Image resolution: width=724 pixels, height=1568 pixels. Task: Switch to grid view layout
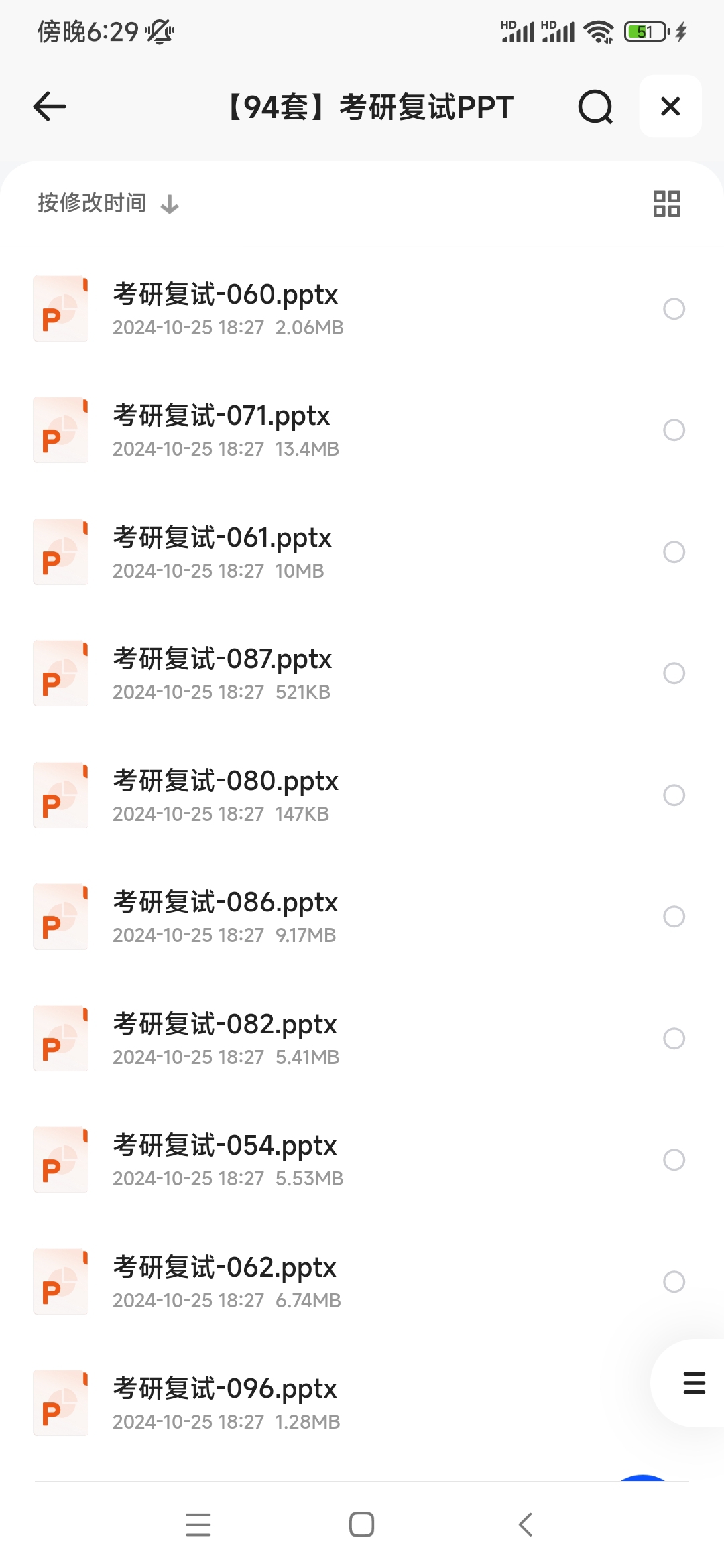click(x=666, y=204)
